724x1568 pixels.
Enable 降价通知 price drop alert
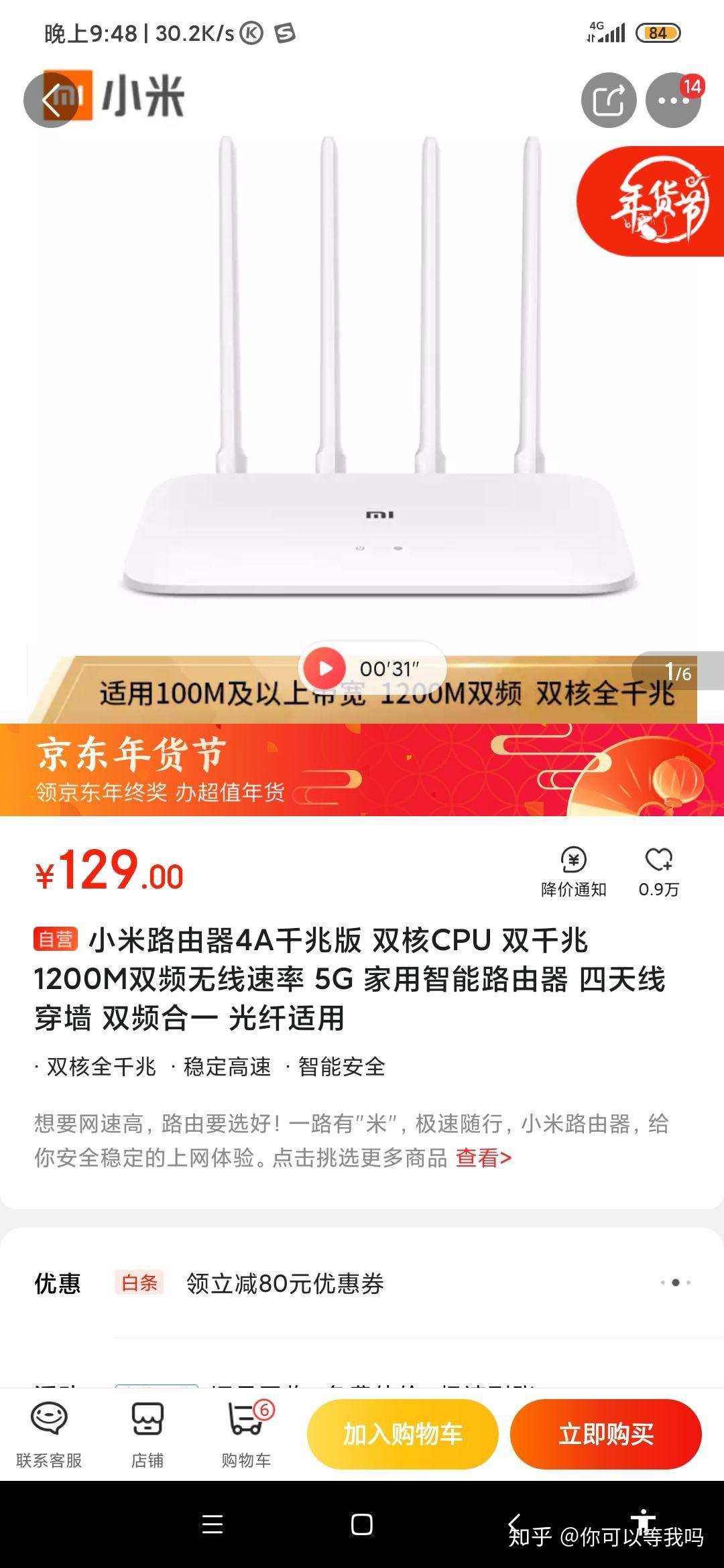(574, 871)
